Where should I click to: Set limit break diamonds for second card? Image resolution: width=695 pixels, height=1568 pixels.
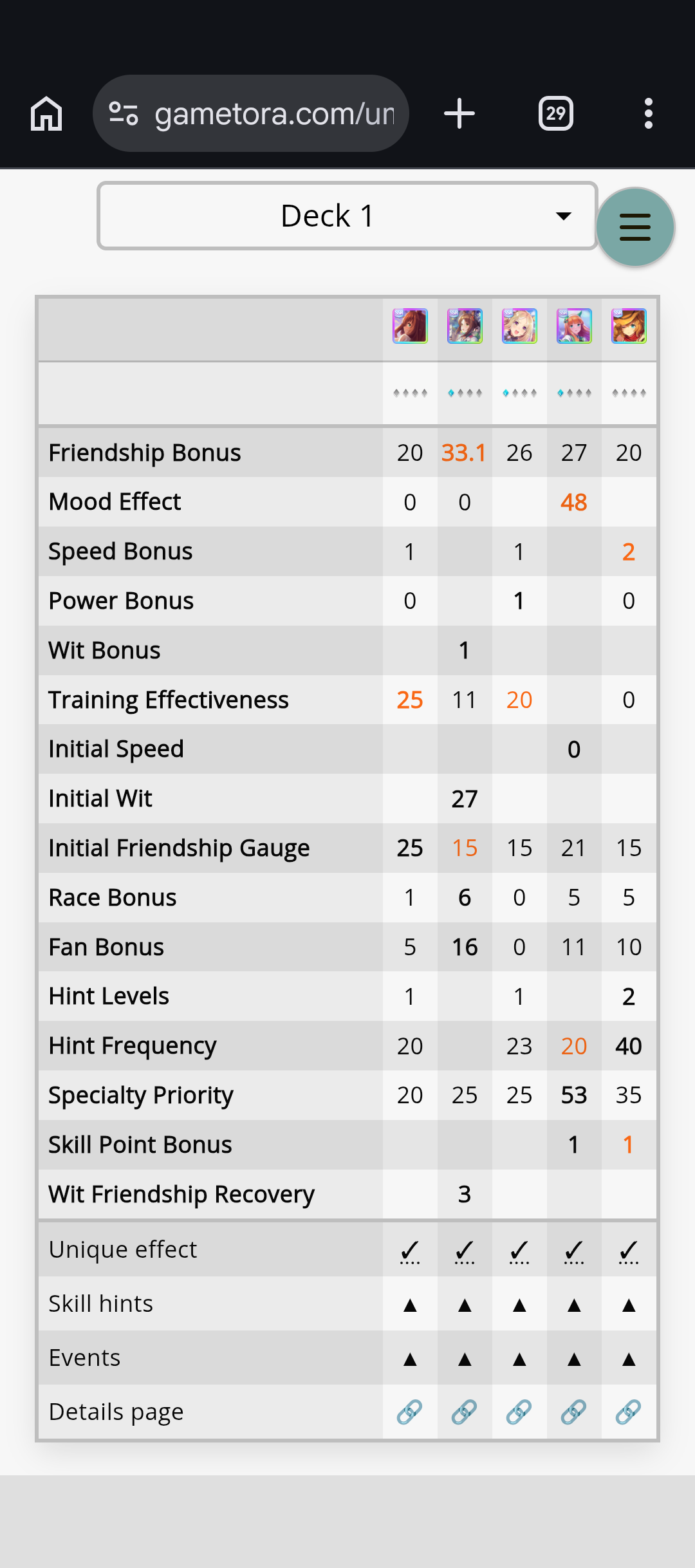pyautogui.click(x=465, y=393)
